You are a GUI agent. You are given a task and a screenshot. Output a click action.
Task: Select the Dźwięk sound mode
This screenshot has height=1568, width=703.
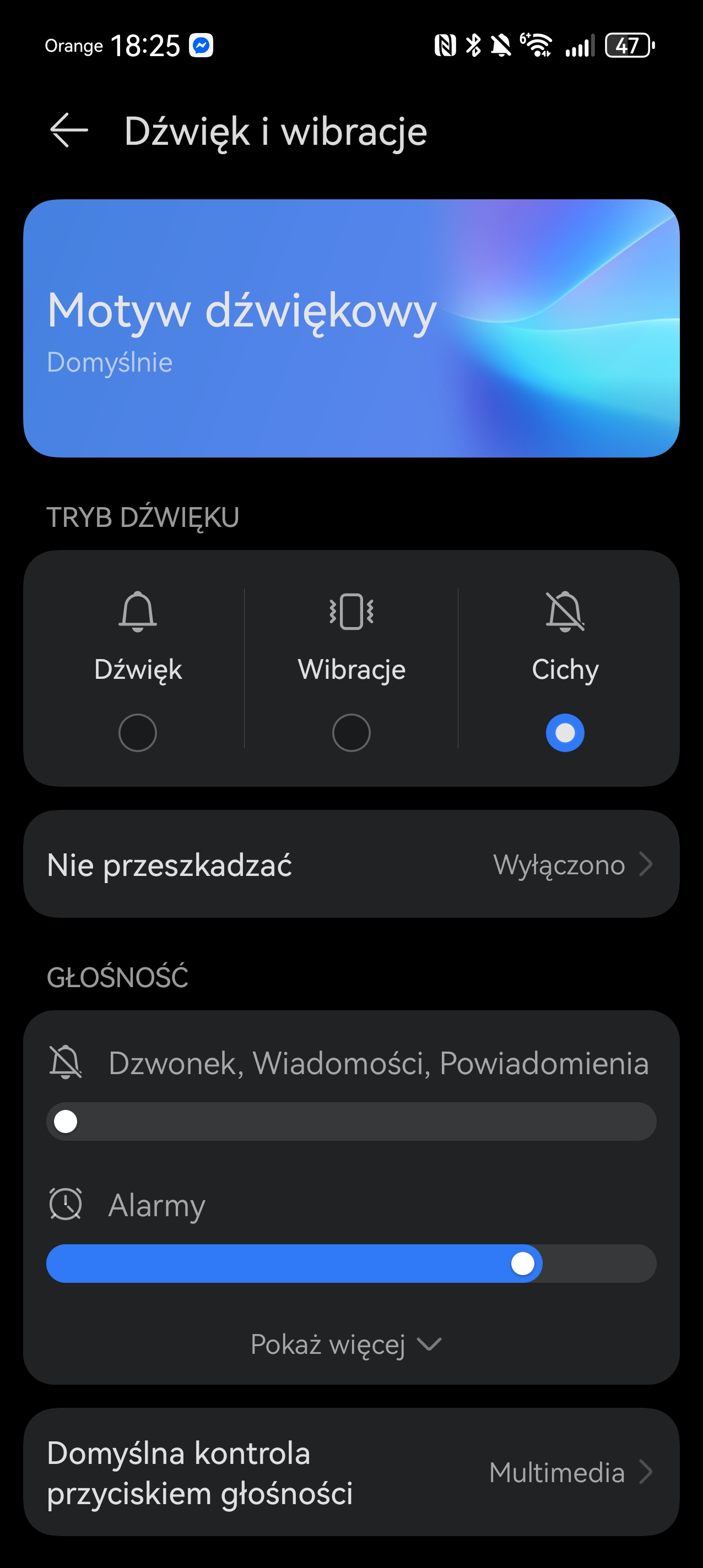(x=138, y=732)
